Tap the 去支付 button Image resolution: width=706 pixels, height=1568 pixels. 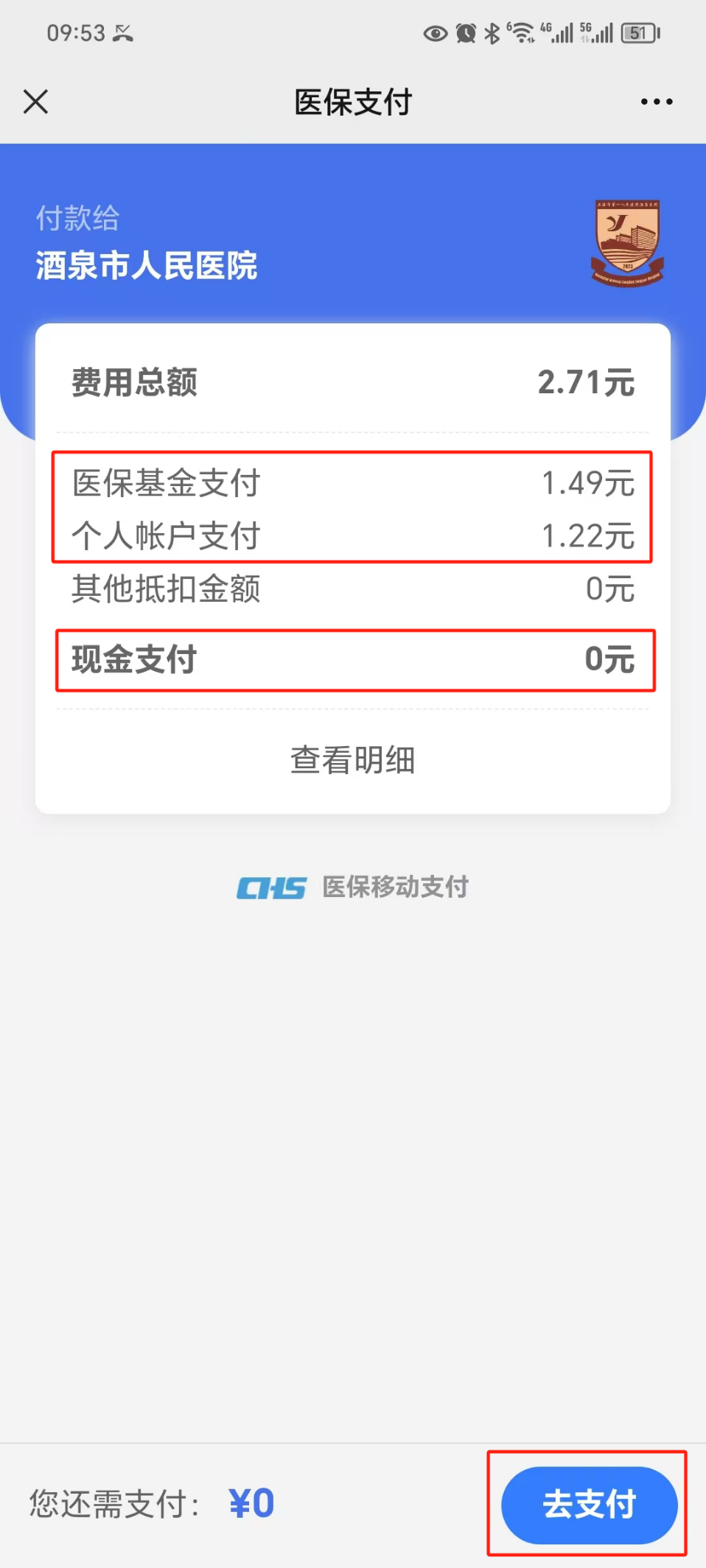coord(589,1504)
